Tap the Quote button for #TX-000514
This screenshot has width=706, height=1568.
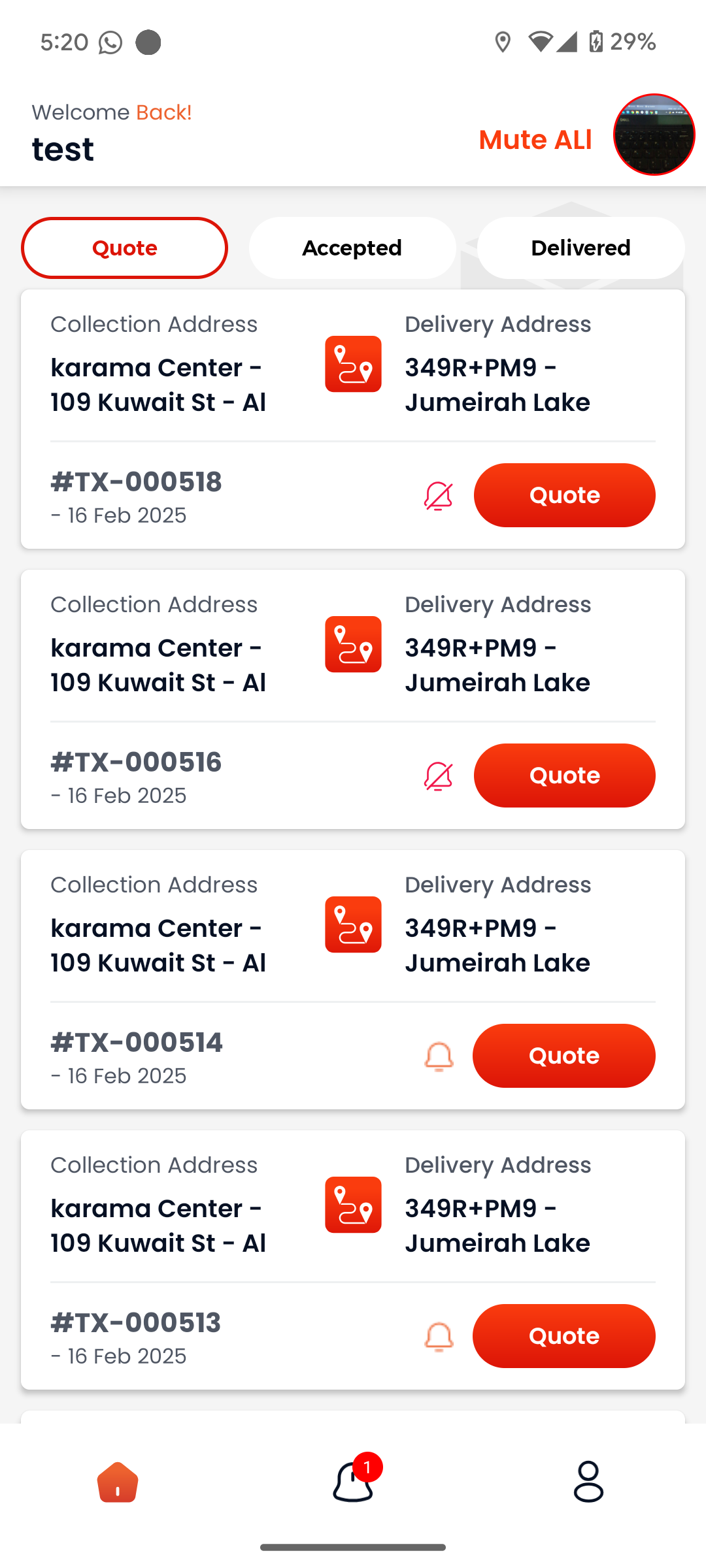[564, 1056]
